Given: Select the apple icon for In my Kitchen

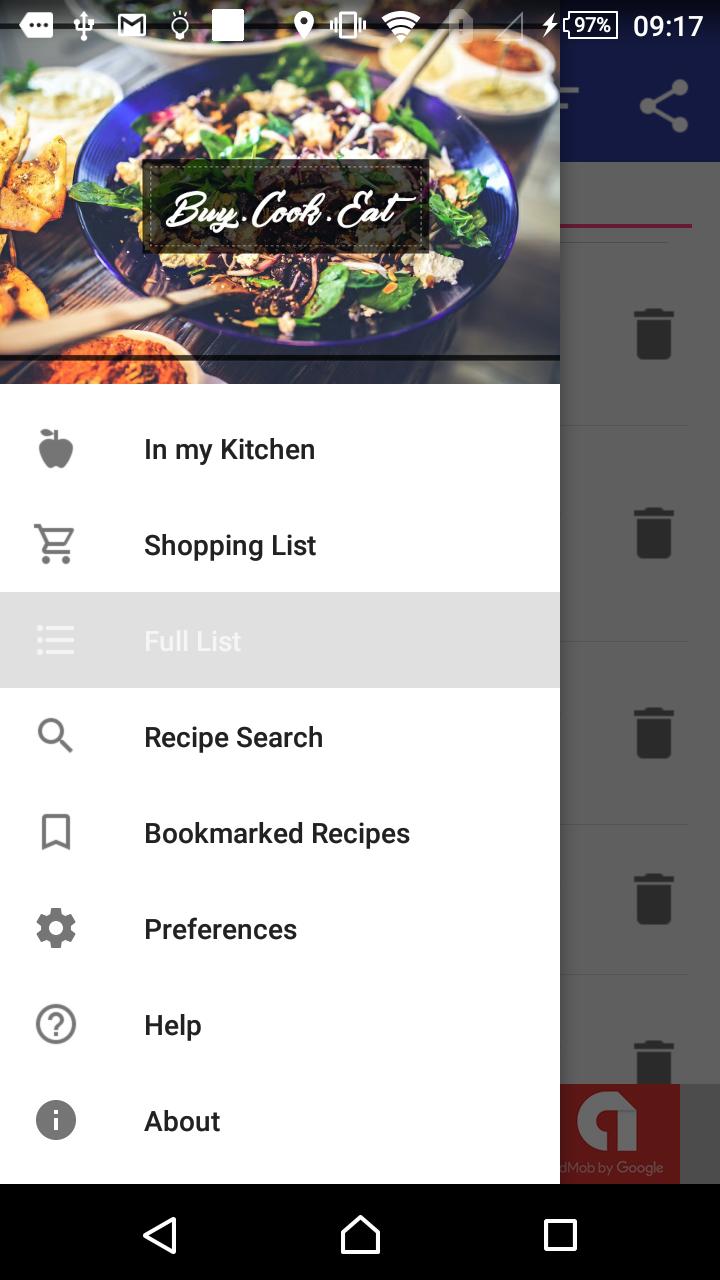Looking at the screenshot, I should 55,449.
